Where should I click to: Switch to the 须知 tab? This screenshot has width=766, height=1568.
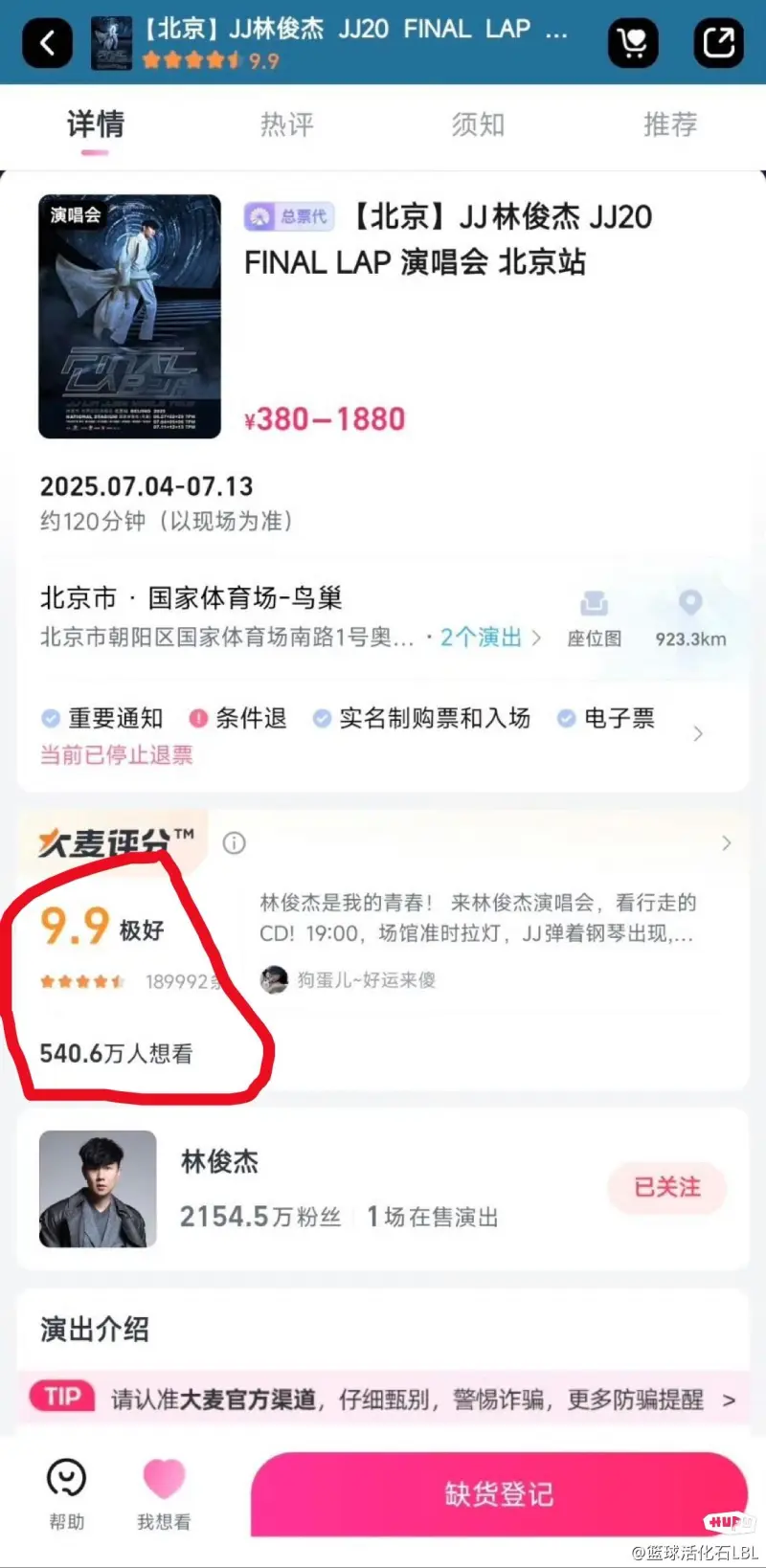pos(478,124)
